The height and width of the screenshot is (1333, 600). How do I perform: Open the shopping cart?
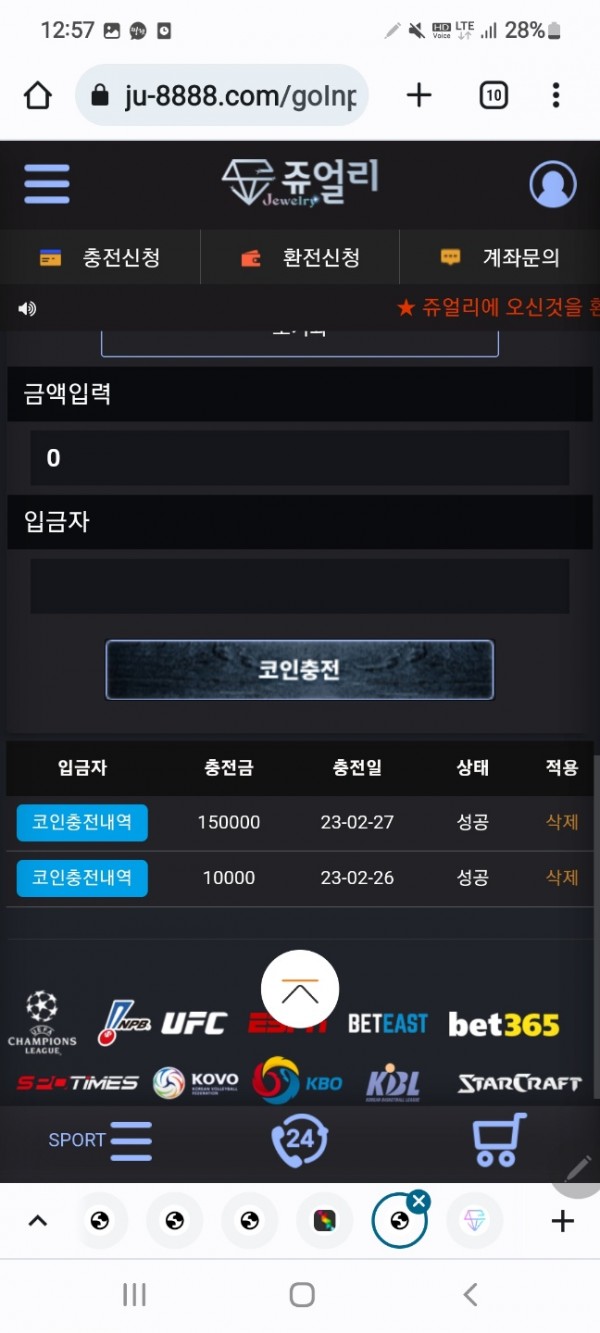click(x=498, y=1140)
